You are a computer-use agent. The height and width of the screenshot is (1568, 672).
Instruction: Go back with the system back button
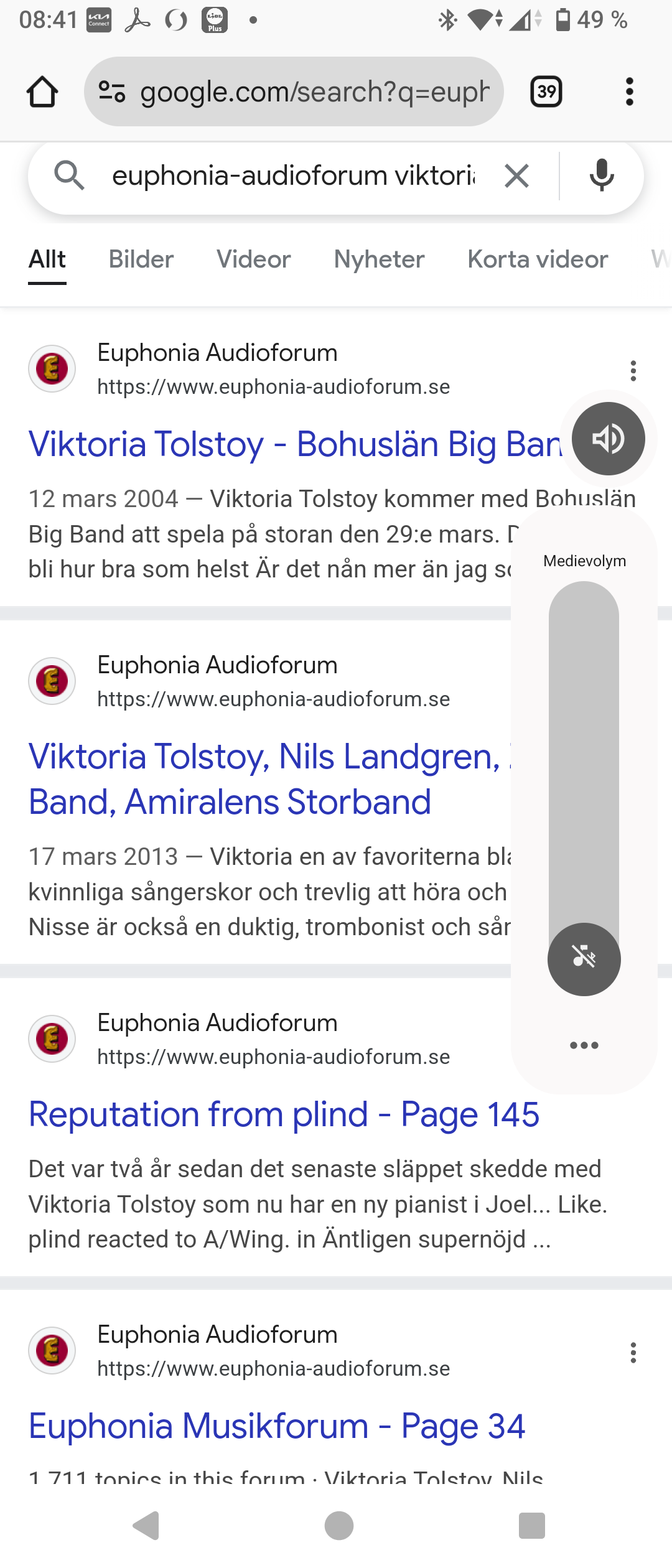tap(147, 1526)
